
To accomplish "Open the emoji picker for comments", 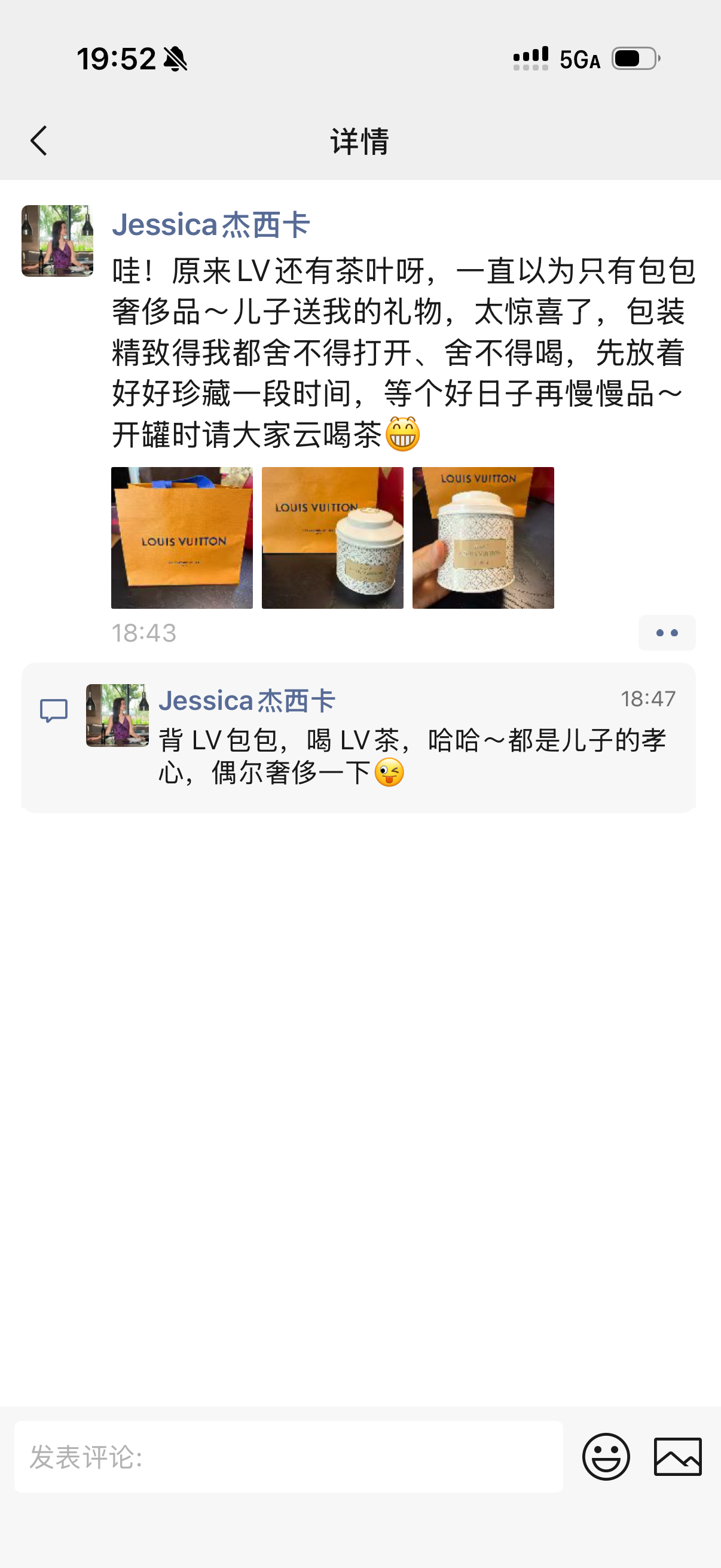I will 606,1457.
